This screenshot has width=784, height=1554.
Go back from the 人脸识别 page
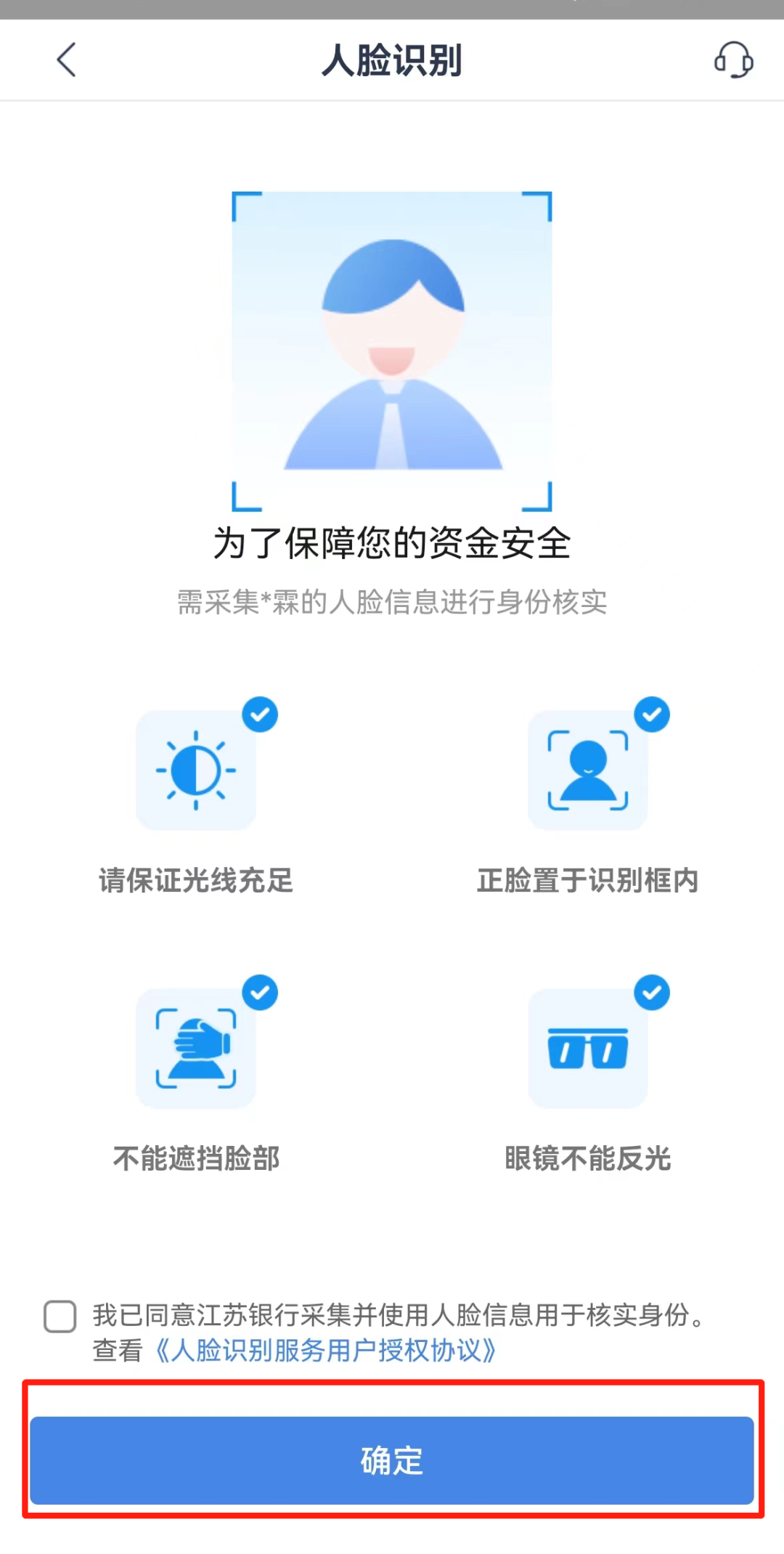click(x=66, y=60)
